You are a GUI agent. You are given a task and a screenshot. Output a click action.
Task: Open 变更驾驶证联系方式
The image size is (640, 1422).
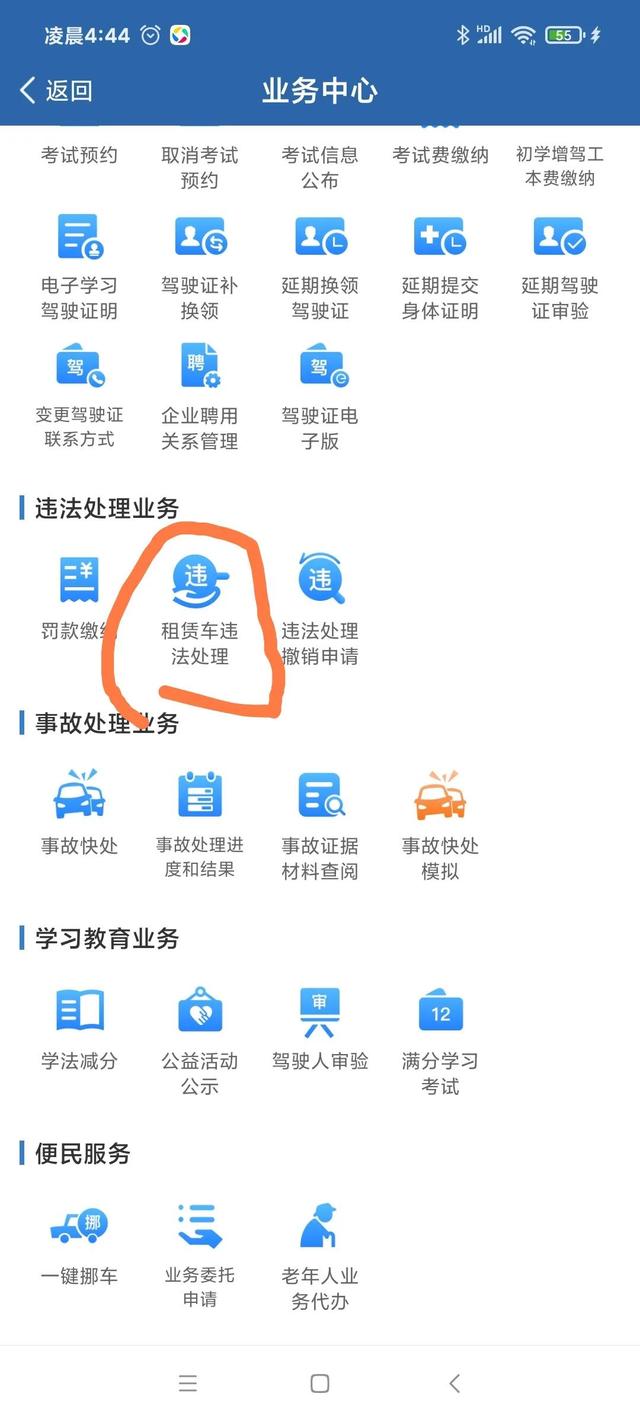pos(80,394)
